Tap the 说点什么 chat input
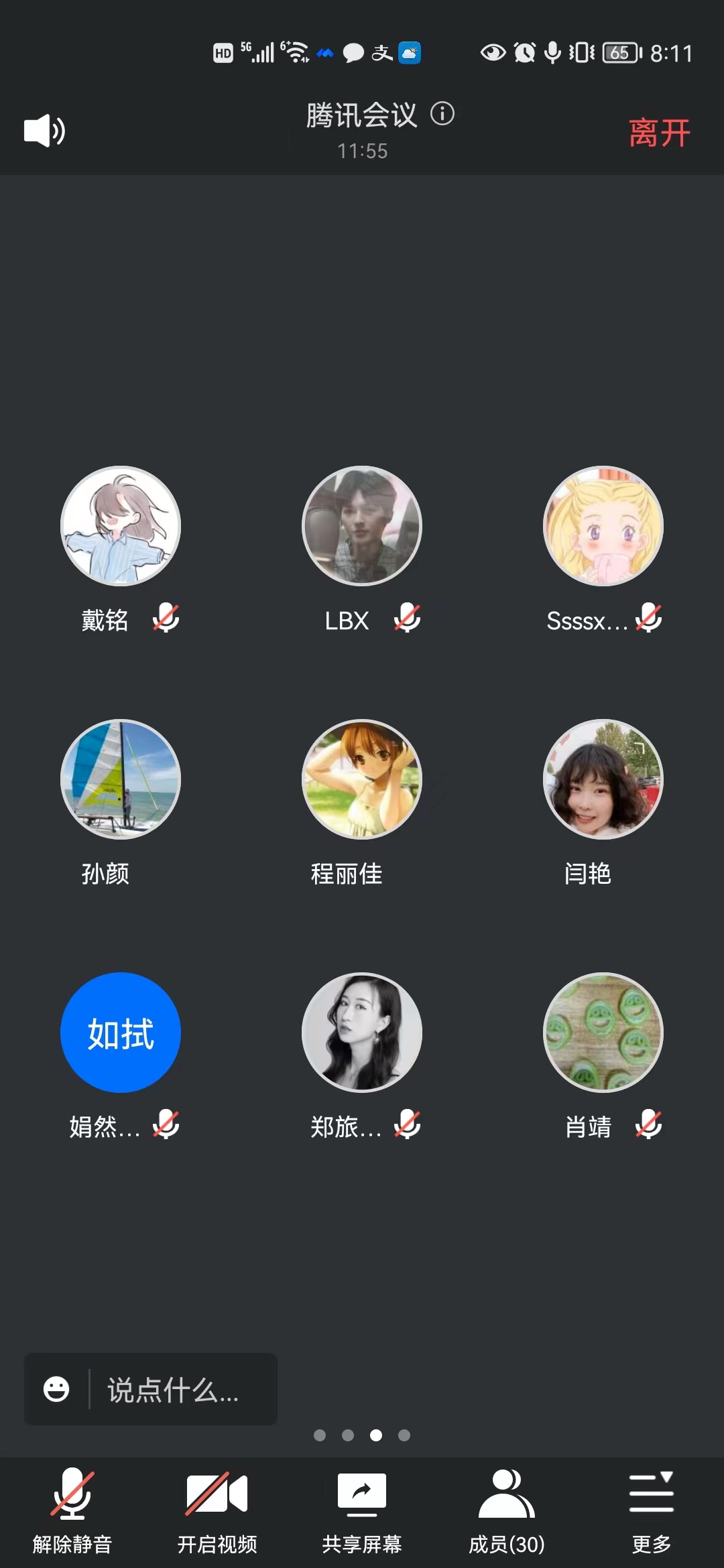724x1568 pixels. coord(174,1390)
